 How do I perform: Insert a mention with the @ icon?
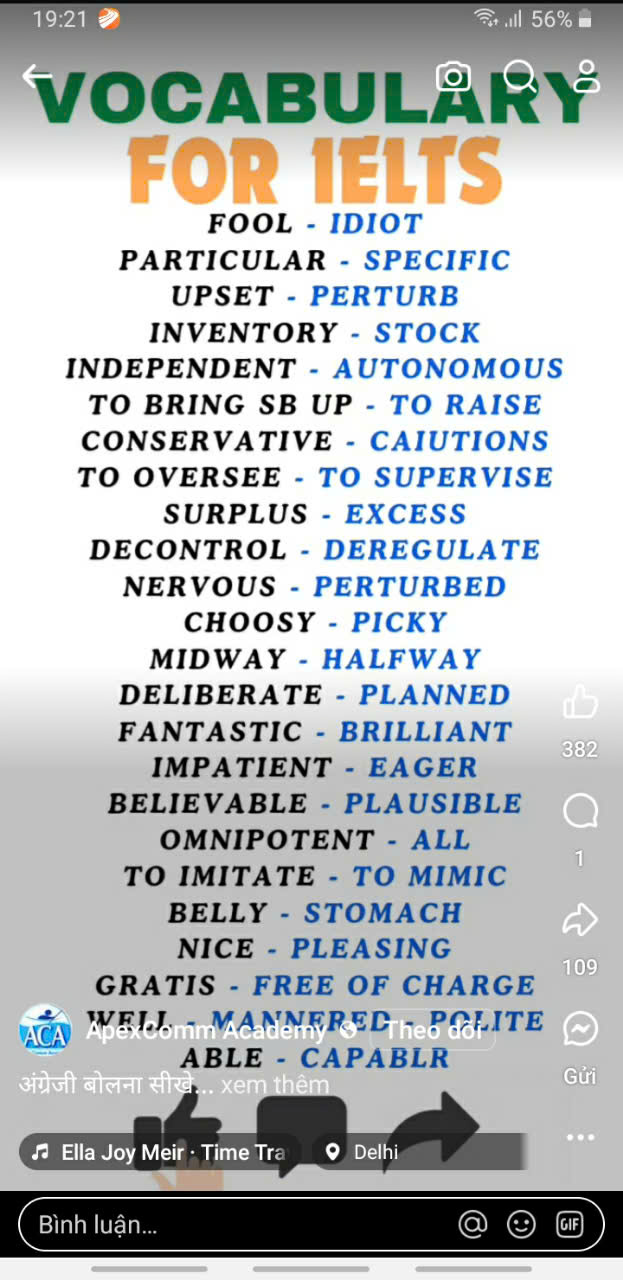(472, 1224)
